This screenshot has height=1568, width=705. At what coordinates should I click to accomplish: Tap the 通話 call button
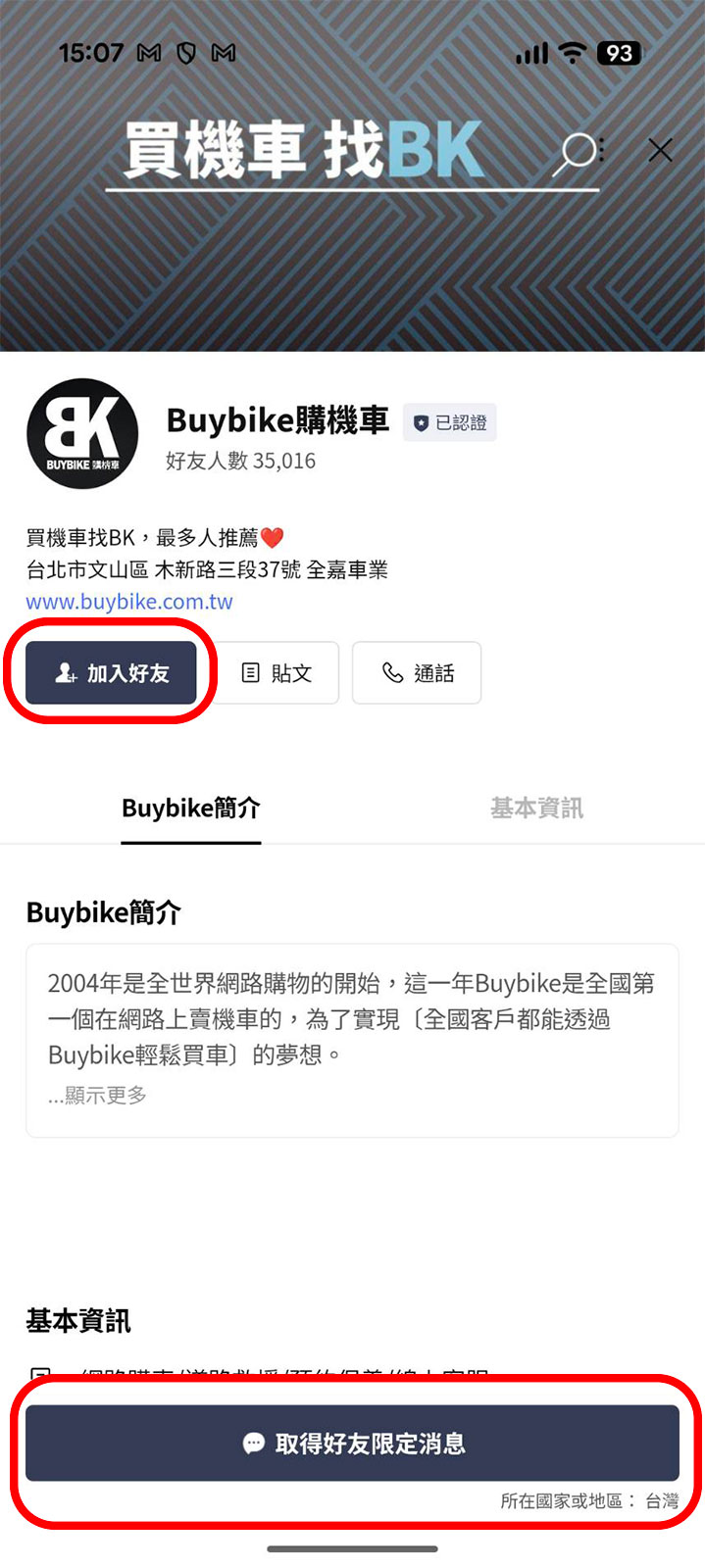pyautogui.click(x=417, y=673)
